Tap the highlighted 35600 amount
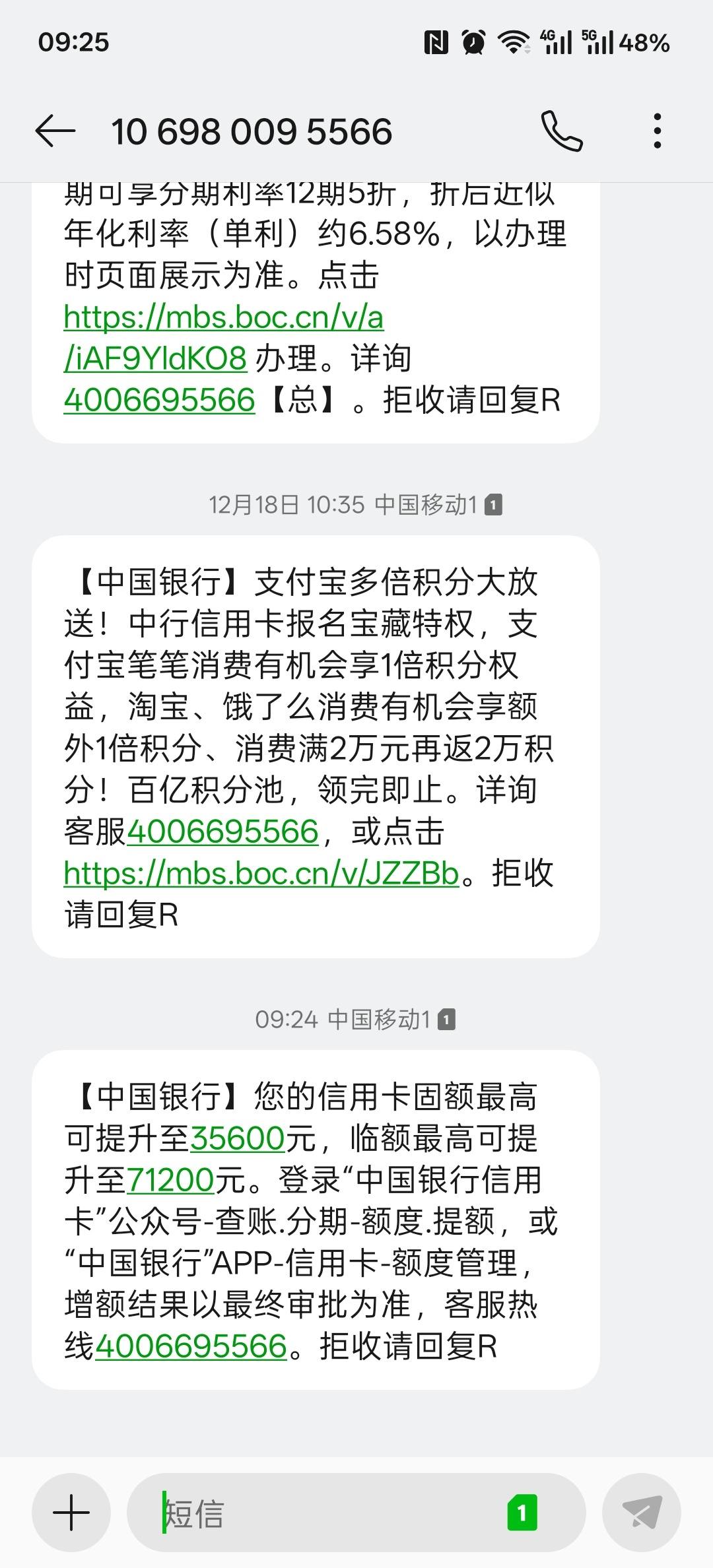This screenshot has width=713, height=1568. tap(237, 1138)
